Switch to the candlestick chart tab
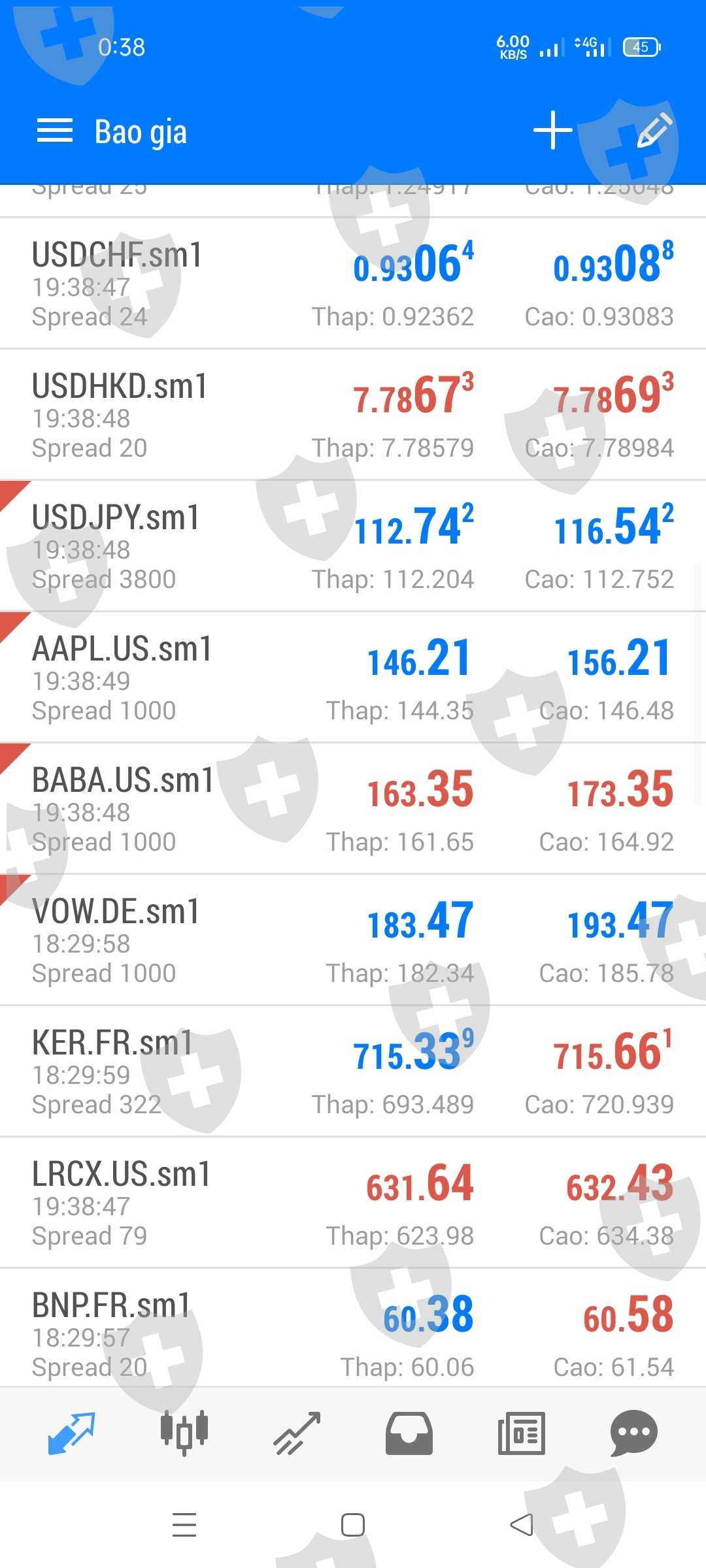The image size is (706, 1568). [184, 1433]
